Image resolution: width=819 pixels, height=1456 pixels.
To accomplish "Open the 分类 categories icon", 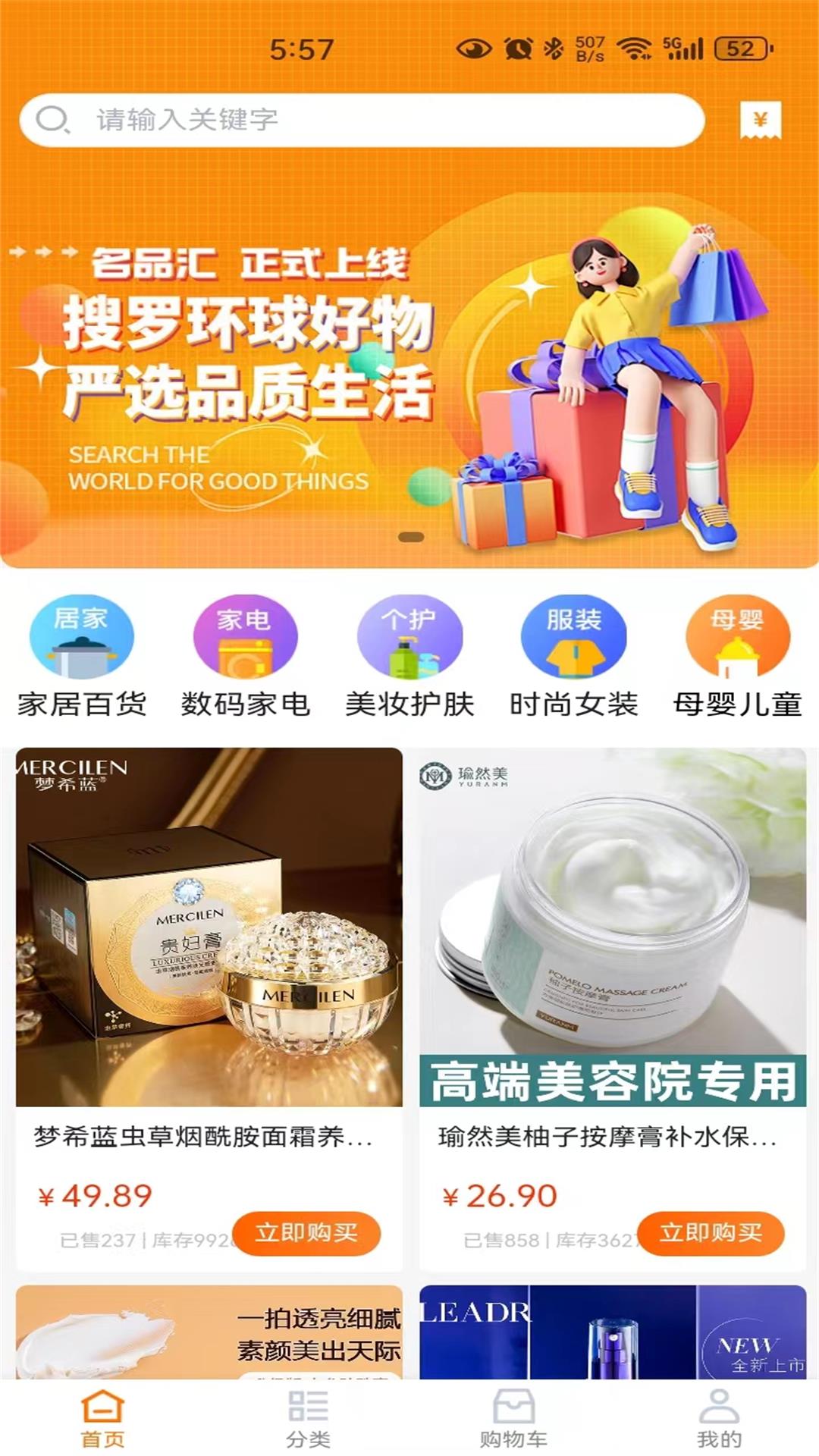I will click(x=308, y=1406).
